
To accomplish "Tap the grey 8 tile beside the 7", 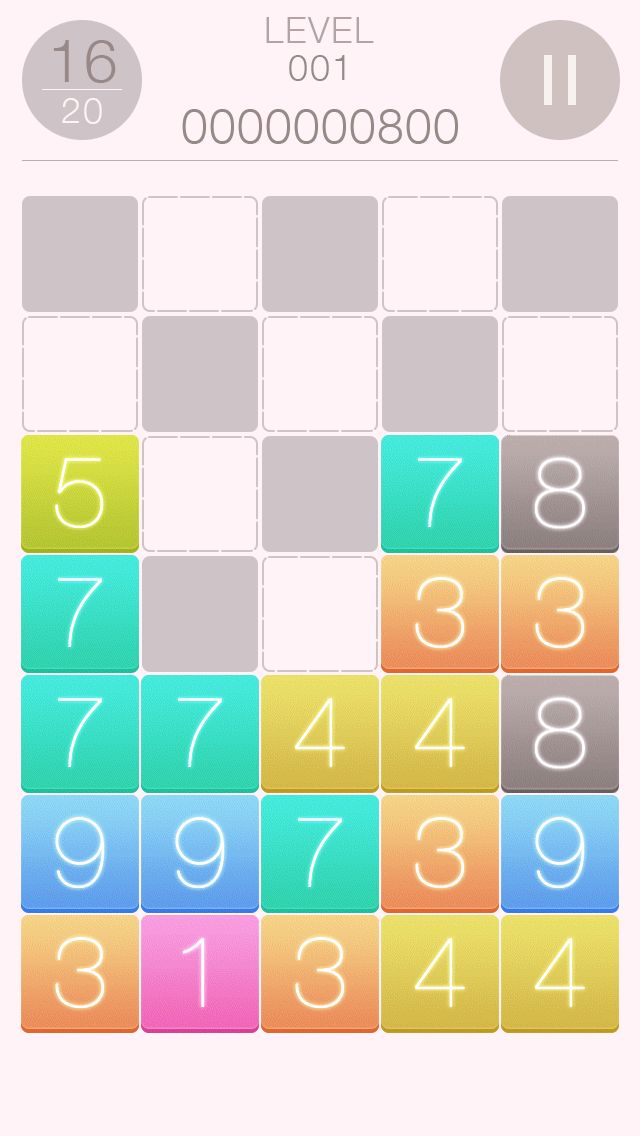I will [560, 493].
